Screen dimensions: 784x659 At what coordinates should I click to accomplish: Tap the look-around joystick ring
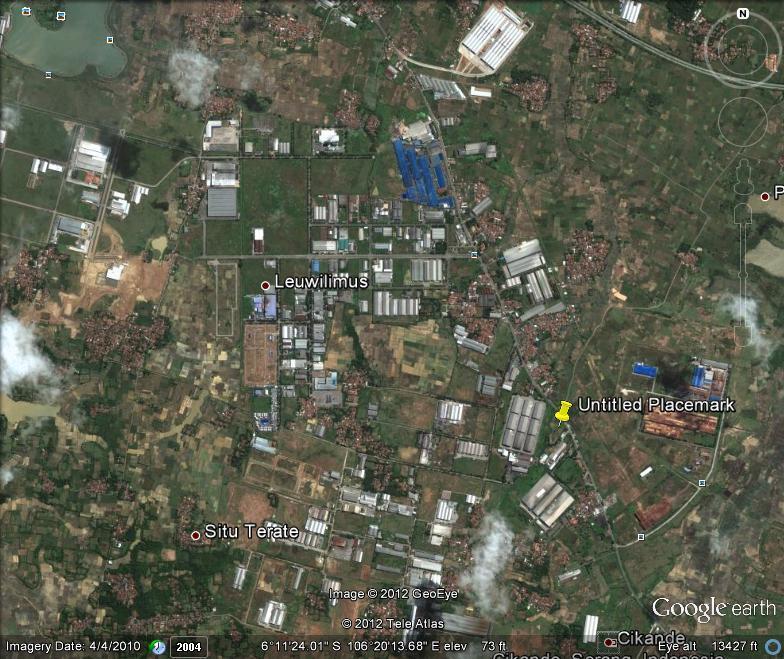tap(742, 46)
